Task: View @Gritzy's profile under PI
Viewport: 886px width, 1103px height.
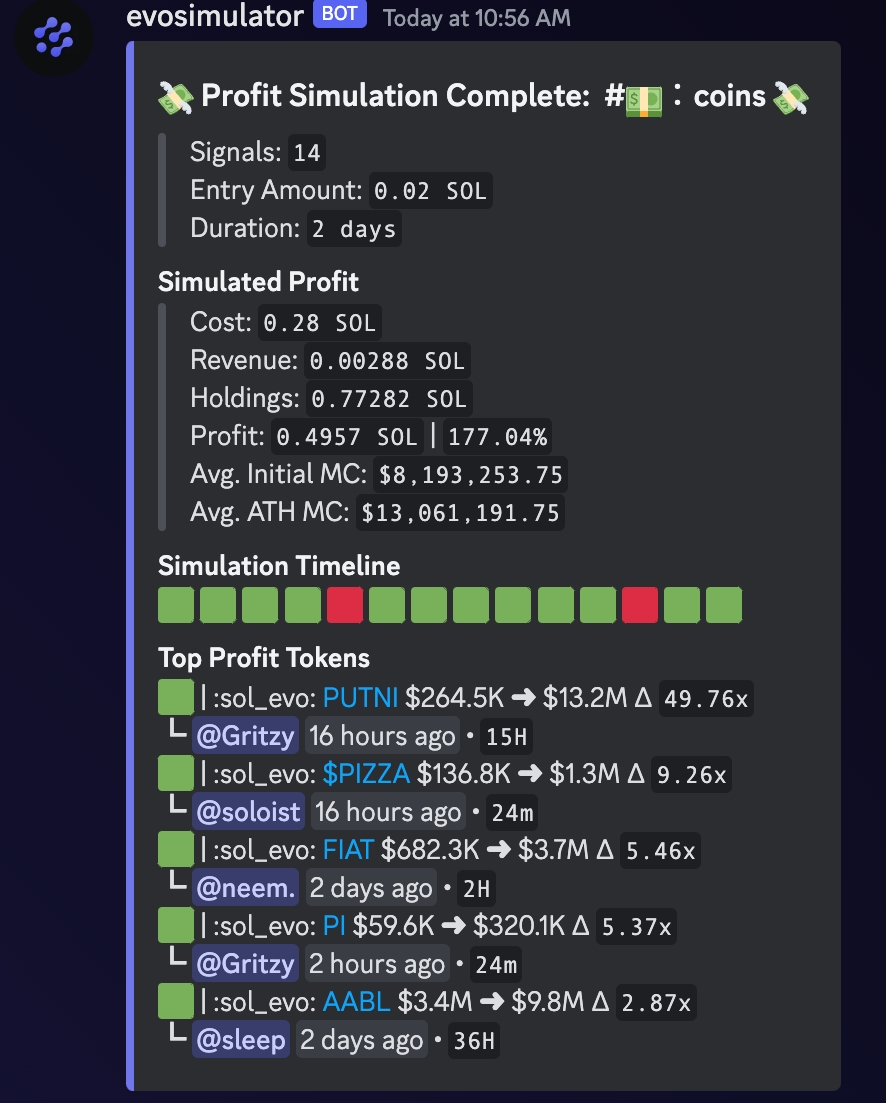Action: click(x=246, y=964)
